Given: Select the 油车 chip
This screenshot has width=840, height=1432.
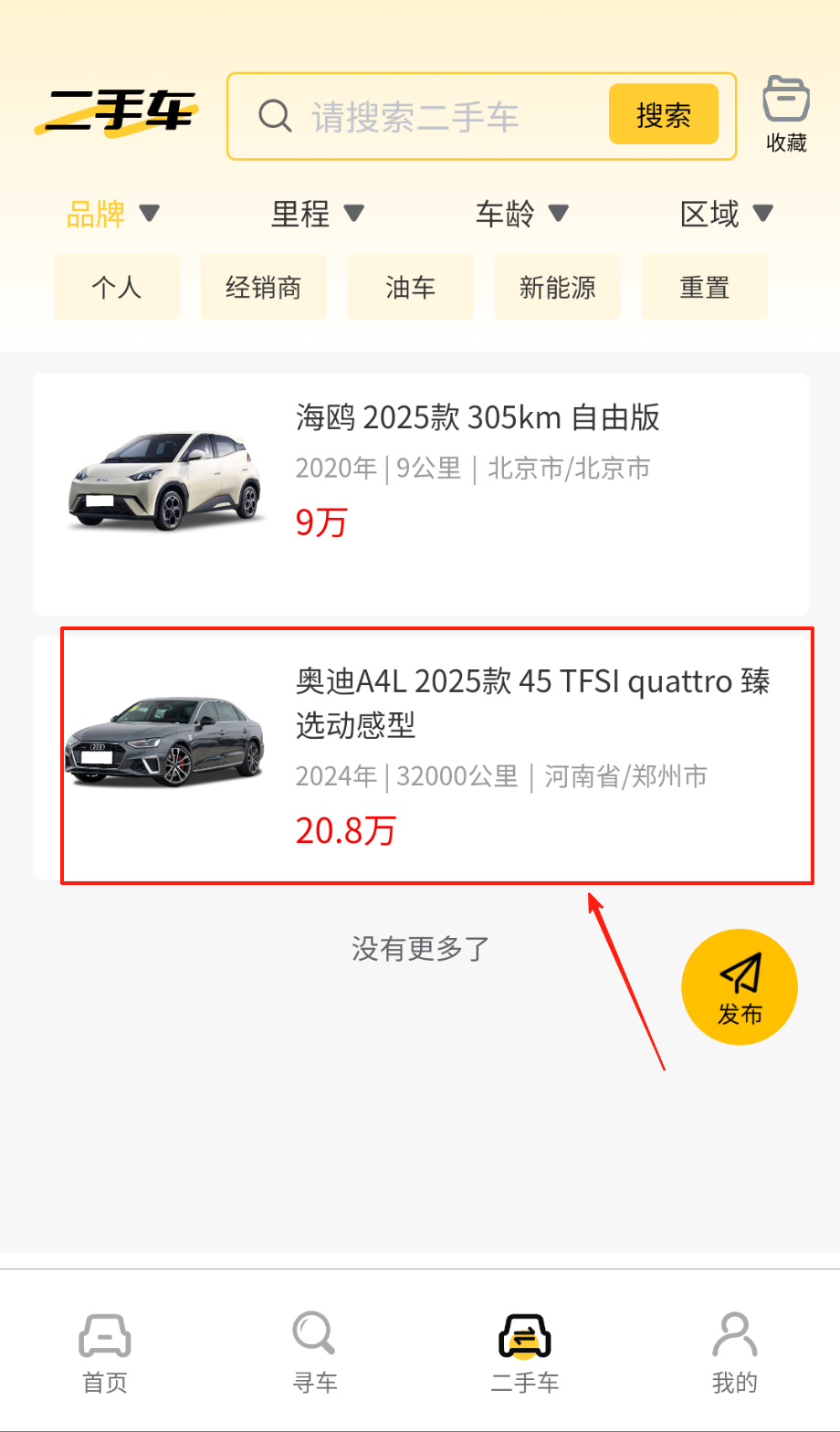Looking at the screenshot, I should tap(411, 288).
